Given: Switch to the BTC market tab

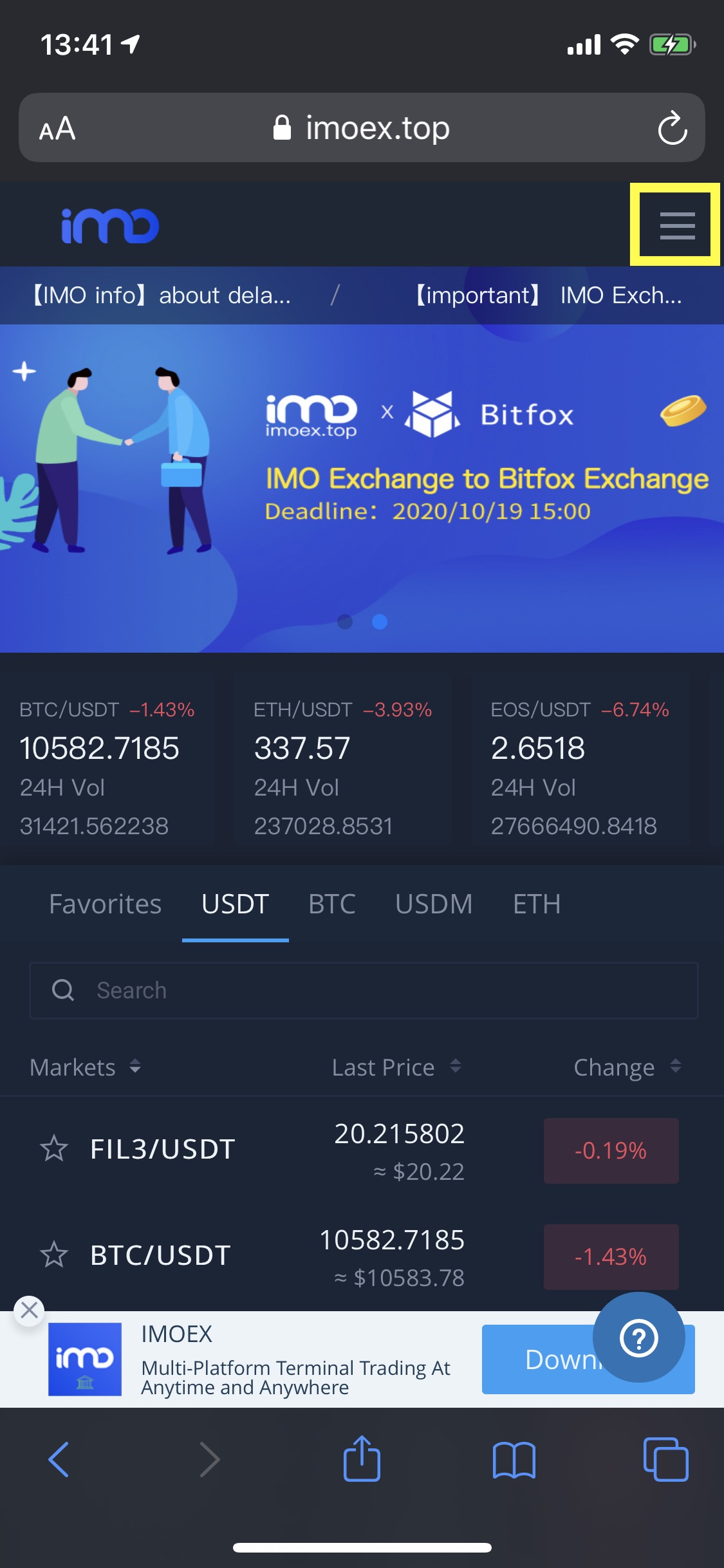Looking at the screenshot, I should pos(331,904).
